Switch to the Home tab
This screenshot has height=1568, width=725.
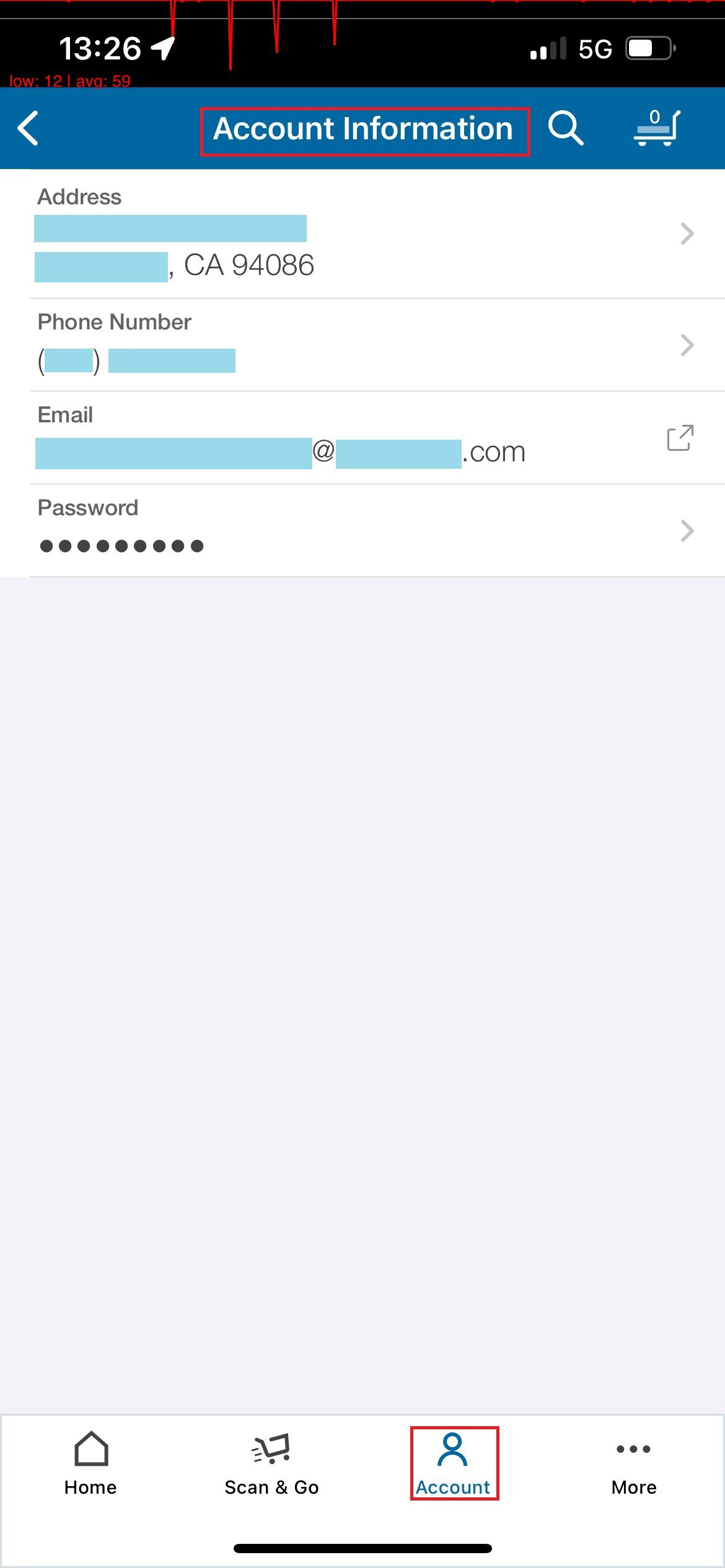click(90, 1464)
